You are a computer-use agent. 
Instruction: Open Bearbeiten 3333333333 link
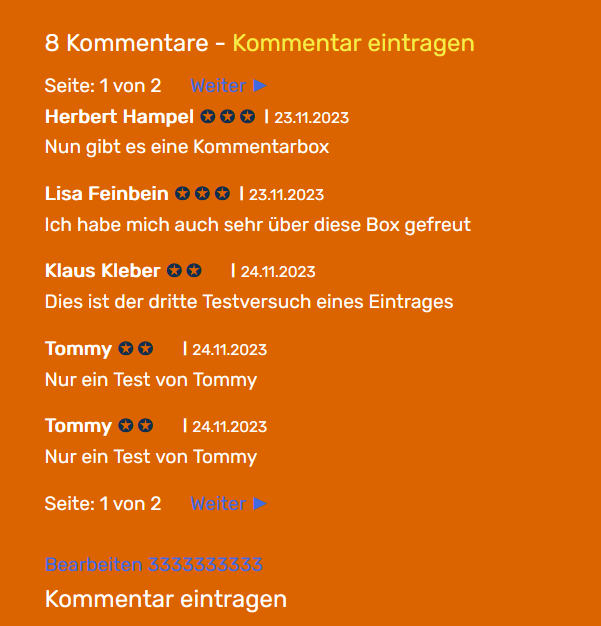tap(153, 565)
